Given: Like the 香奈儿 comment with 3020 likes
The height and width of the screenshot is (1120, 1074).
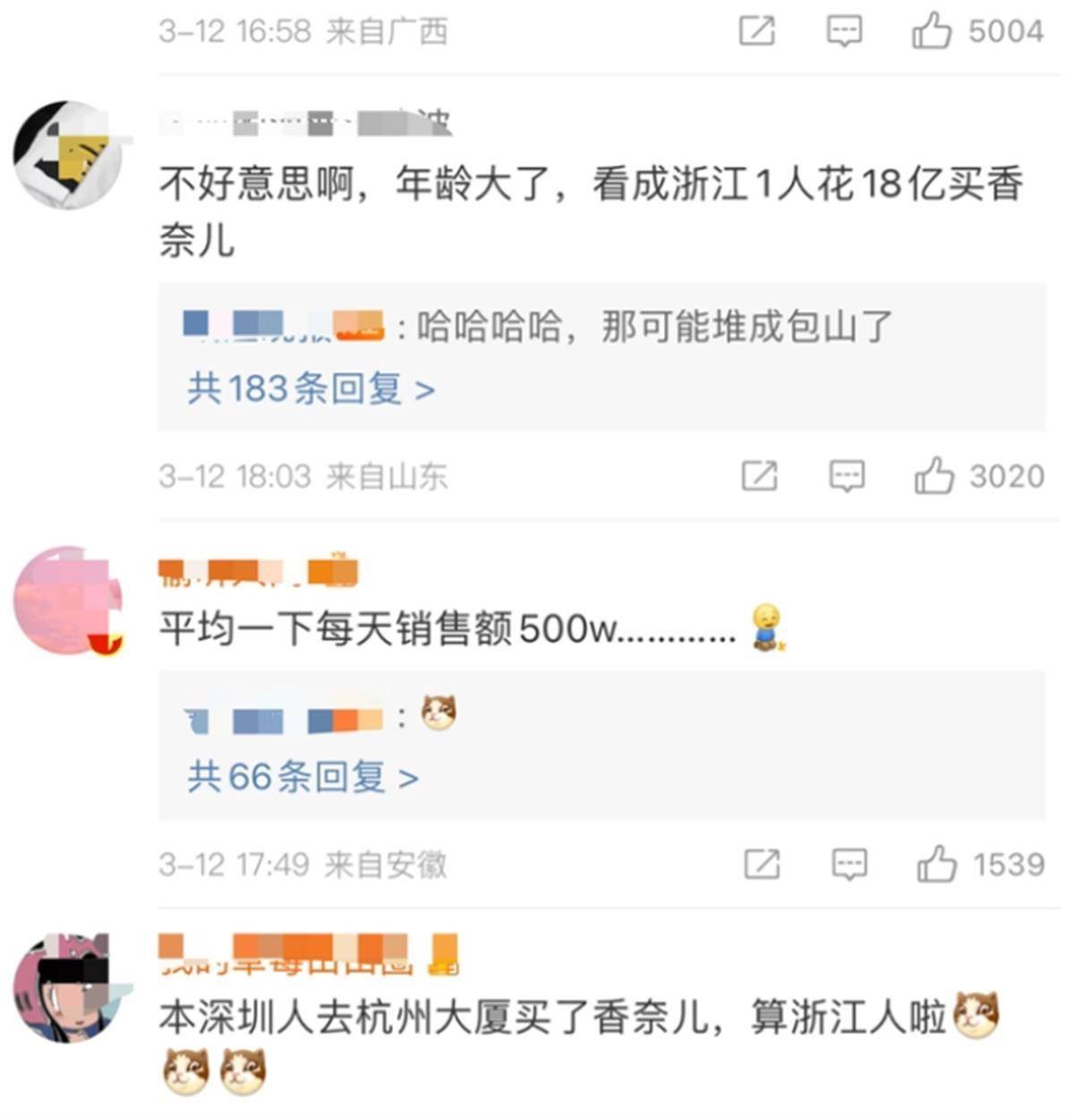Looking at the screenshot, I should pos(934,475).
